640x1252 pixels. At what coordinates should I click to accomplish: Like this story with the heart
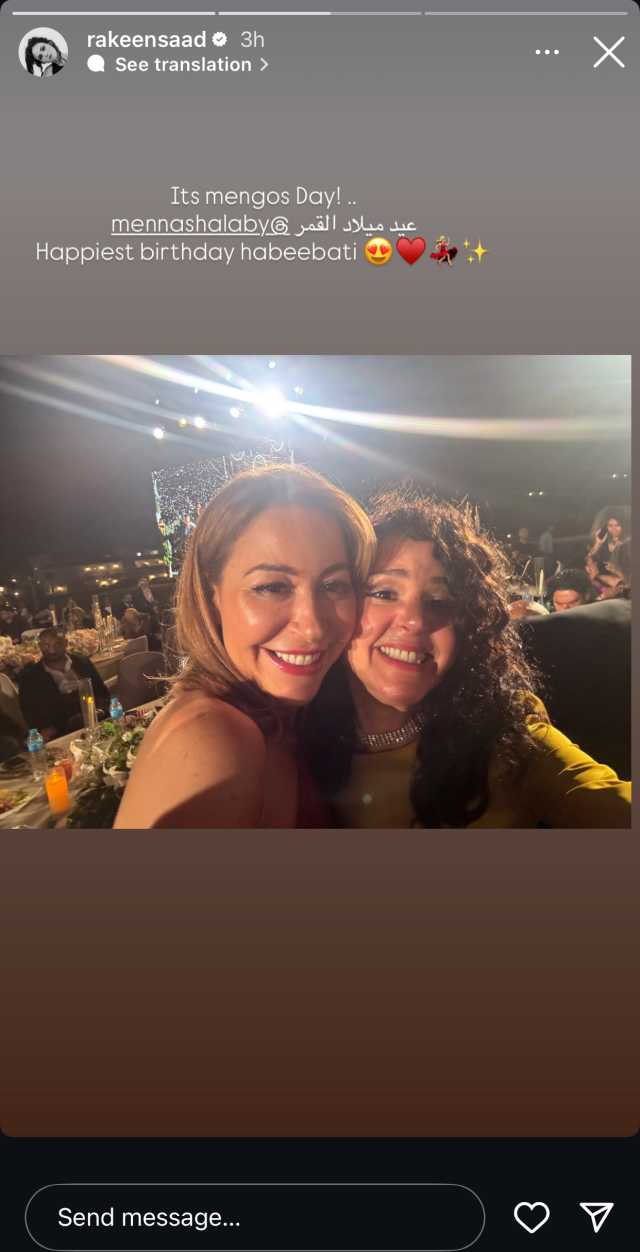[531, 1217]
